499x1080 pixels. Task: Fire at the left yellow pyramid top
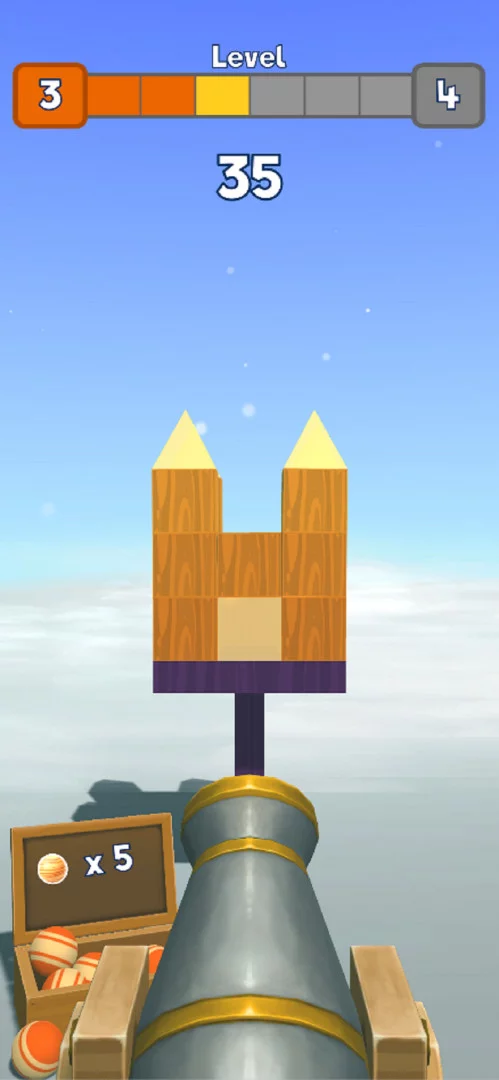click(184, 441)
